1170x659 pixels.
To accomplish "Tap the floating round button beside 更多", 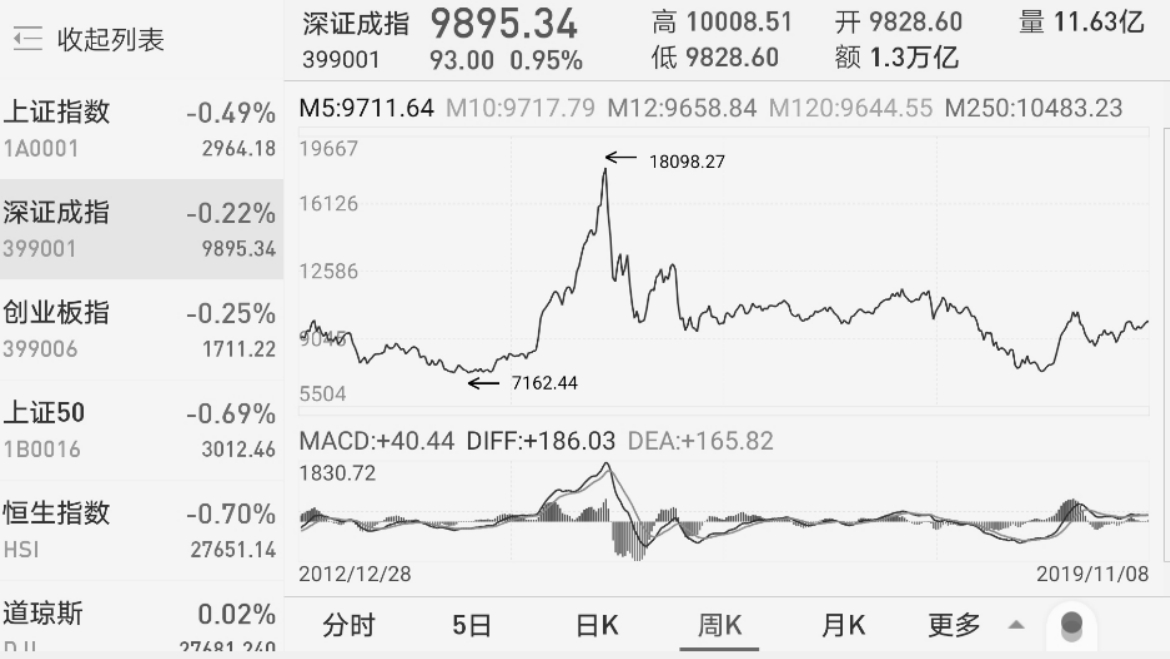I will pyautogui.click(x=1071, y=626).
